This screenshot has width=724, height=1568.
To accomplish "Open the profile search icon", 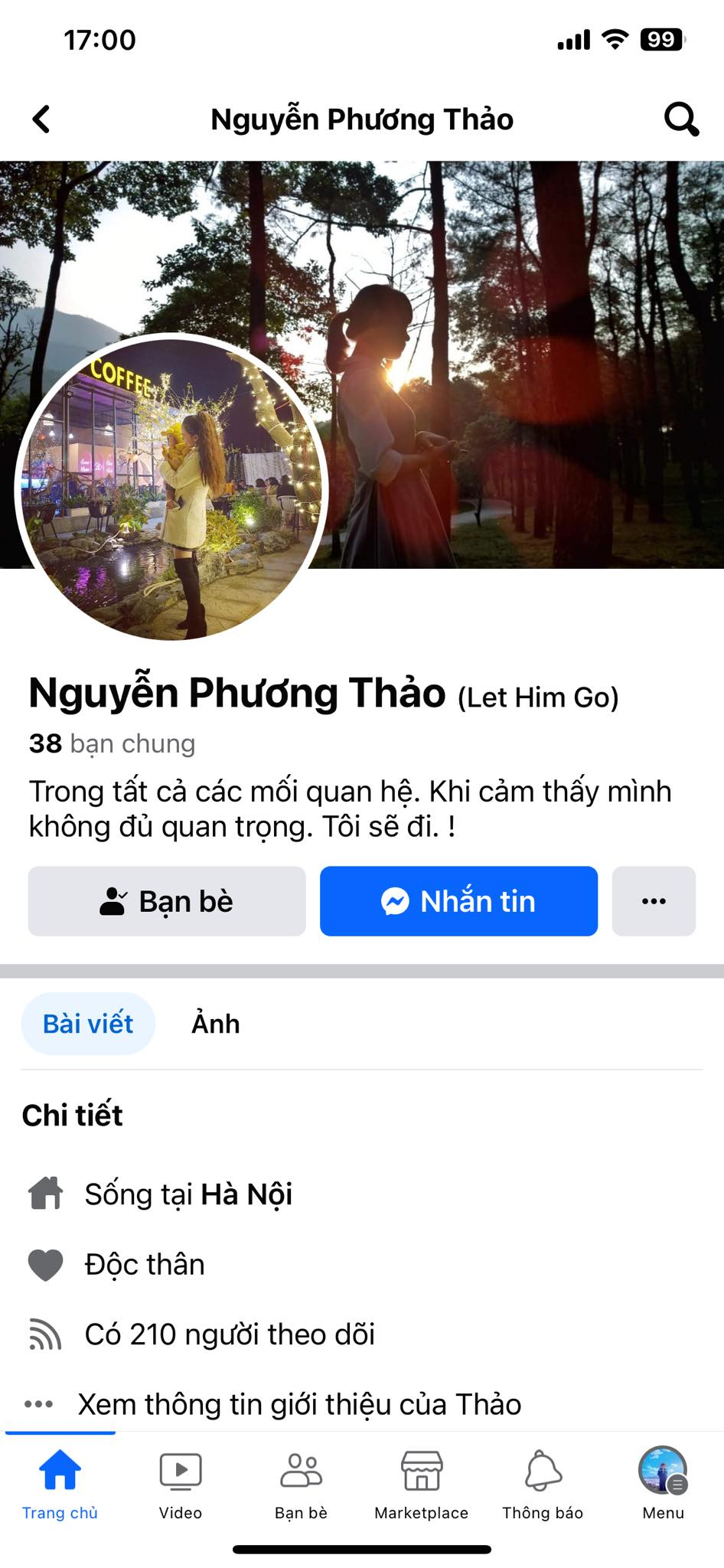I will click(x=680, y=119).
